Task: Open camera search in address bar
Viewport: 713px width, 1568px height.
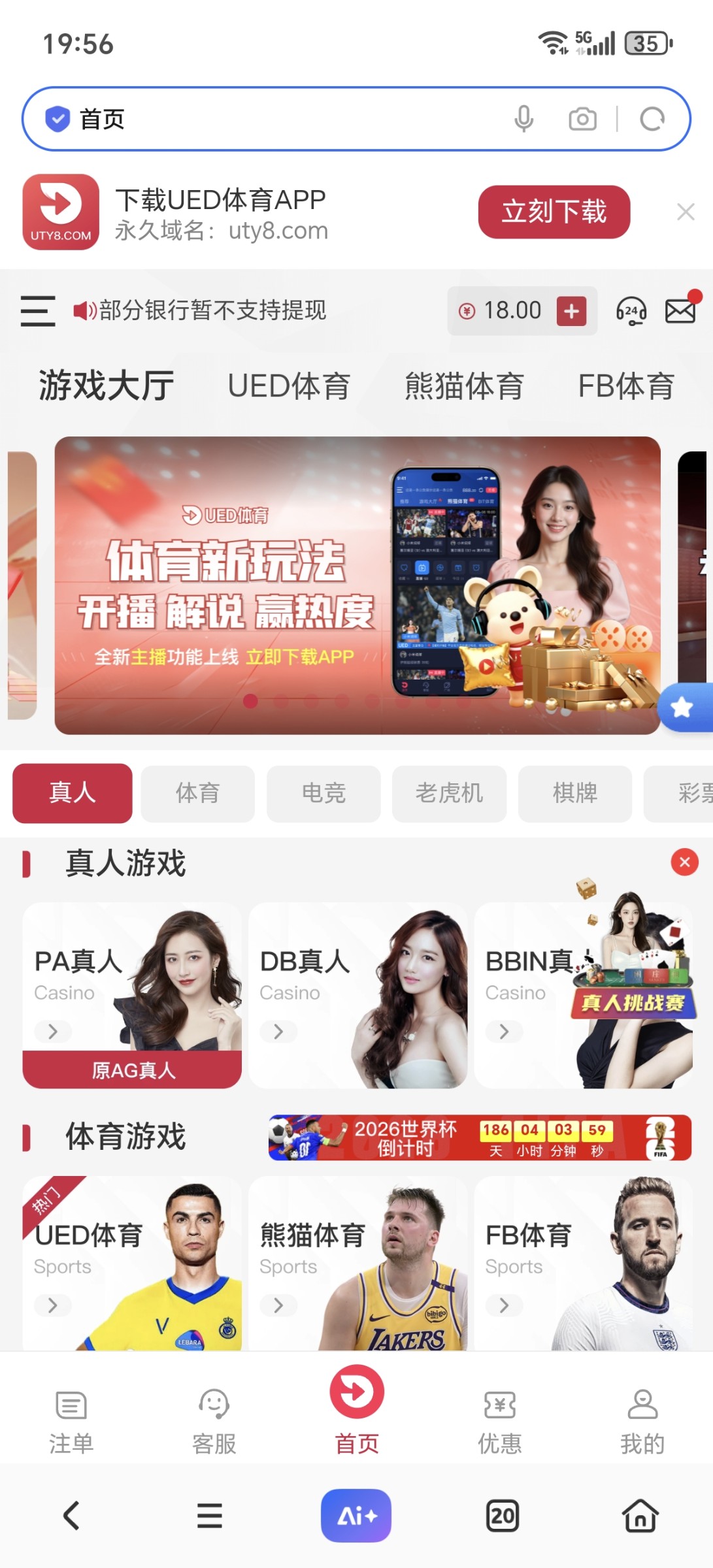Action: click(x=582, y=119)
